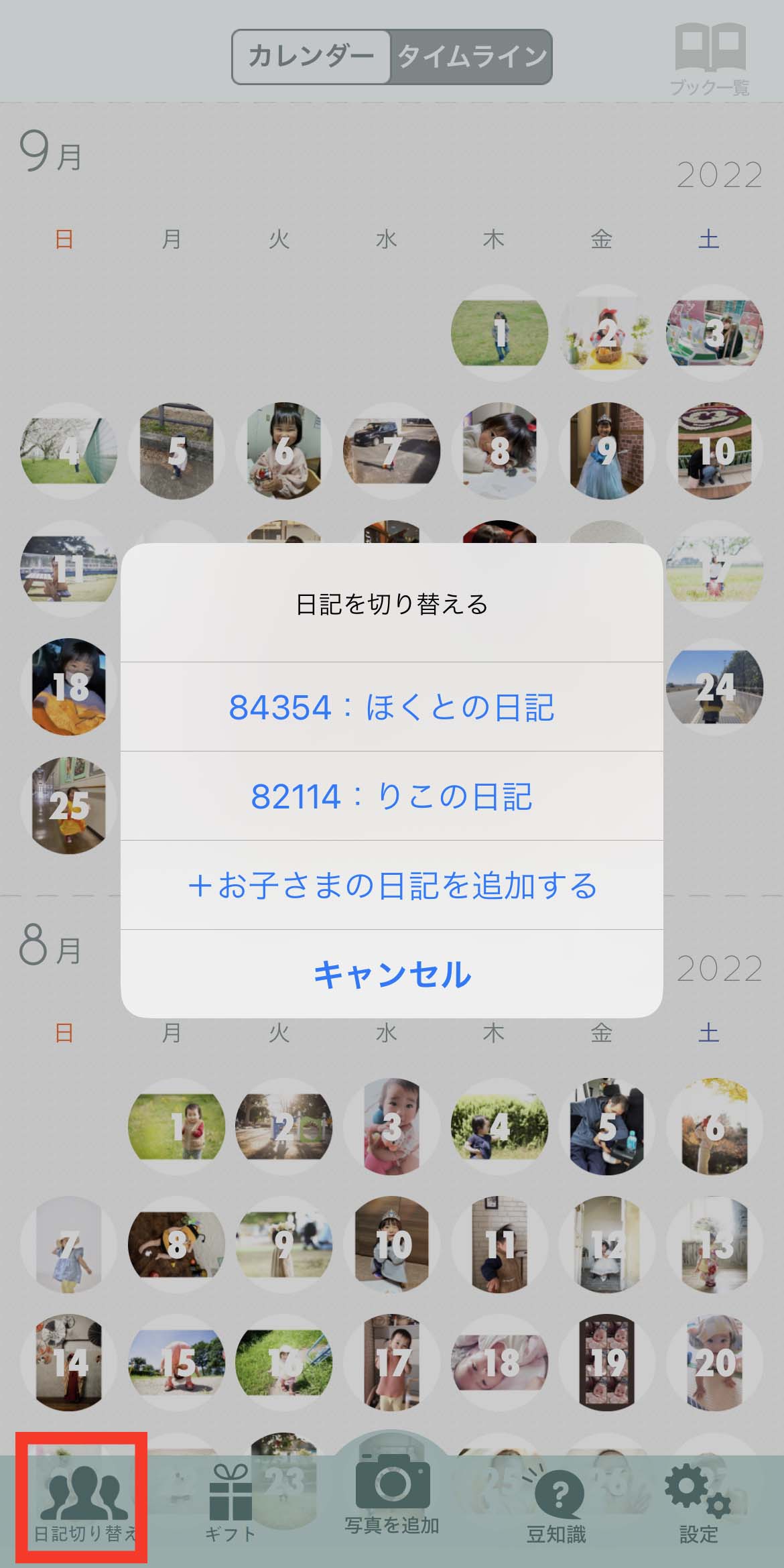The height and width of the screenshot is (1568, 784).
Task: Open August 11 photo
Action: click(499, 1244)
